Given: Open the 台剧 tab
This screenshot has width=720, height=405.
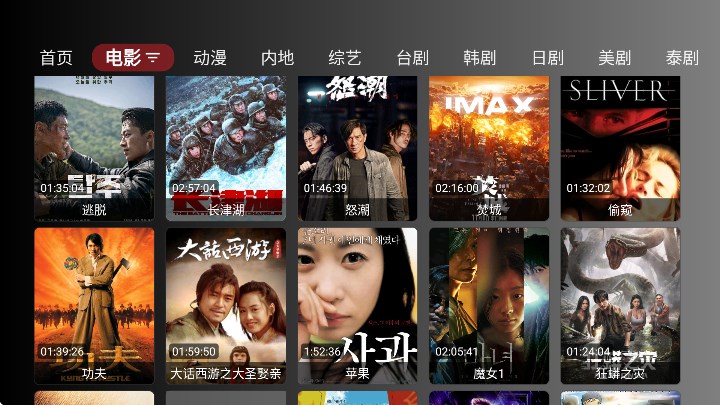Looking at the screenshot, I should [412, 58].
